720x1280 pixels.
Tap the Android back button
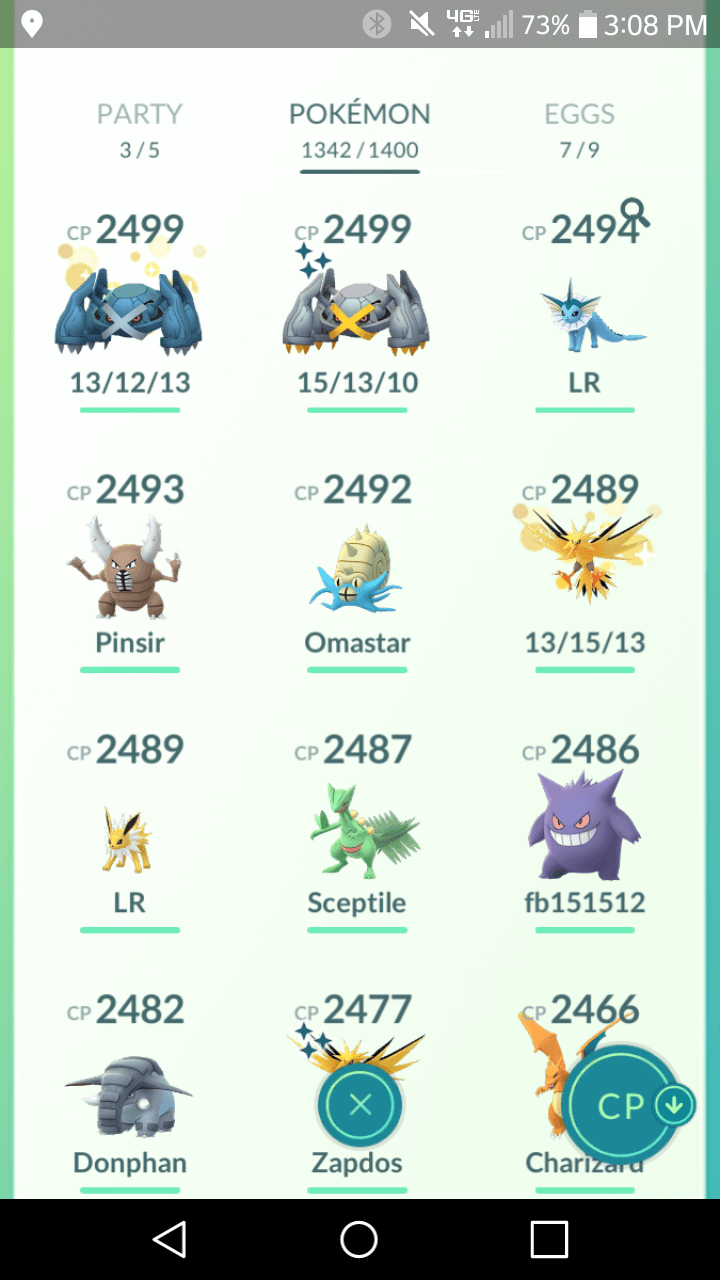[x=170, y=1239]
